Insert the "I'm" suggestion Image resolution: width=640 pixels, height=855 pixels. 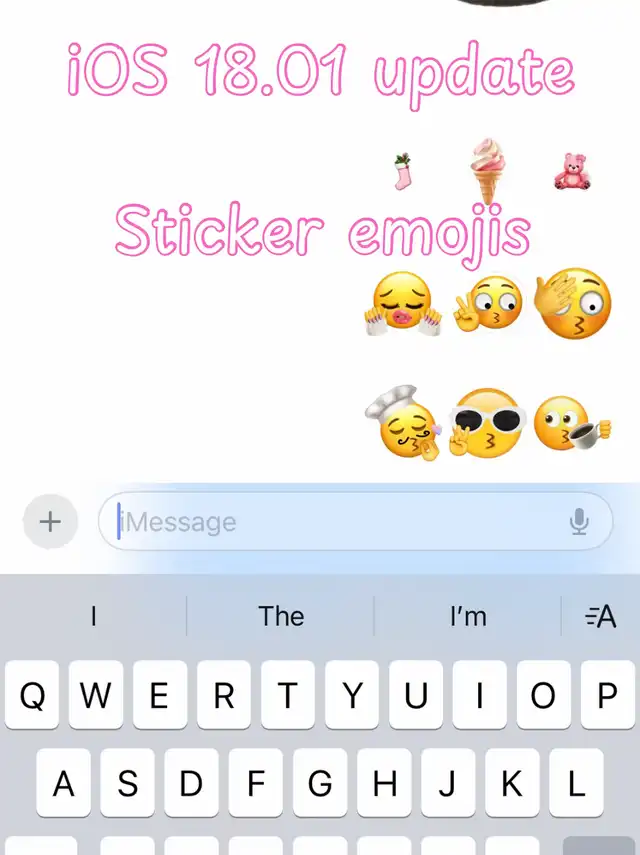pos(468,616)
